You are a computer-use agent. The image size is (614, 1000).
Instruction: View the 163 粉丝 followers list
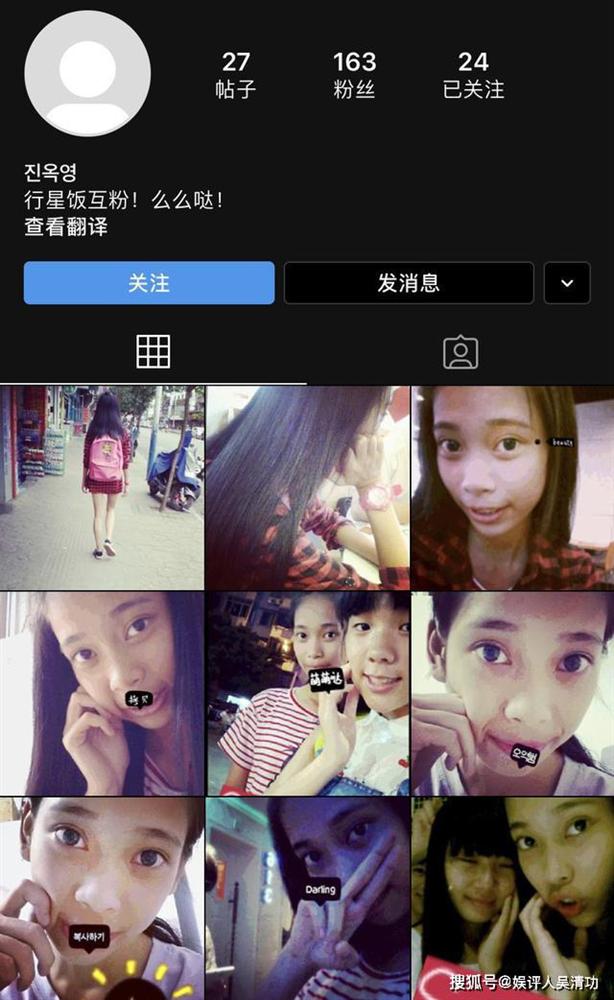point(354,75)
